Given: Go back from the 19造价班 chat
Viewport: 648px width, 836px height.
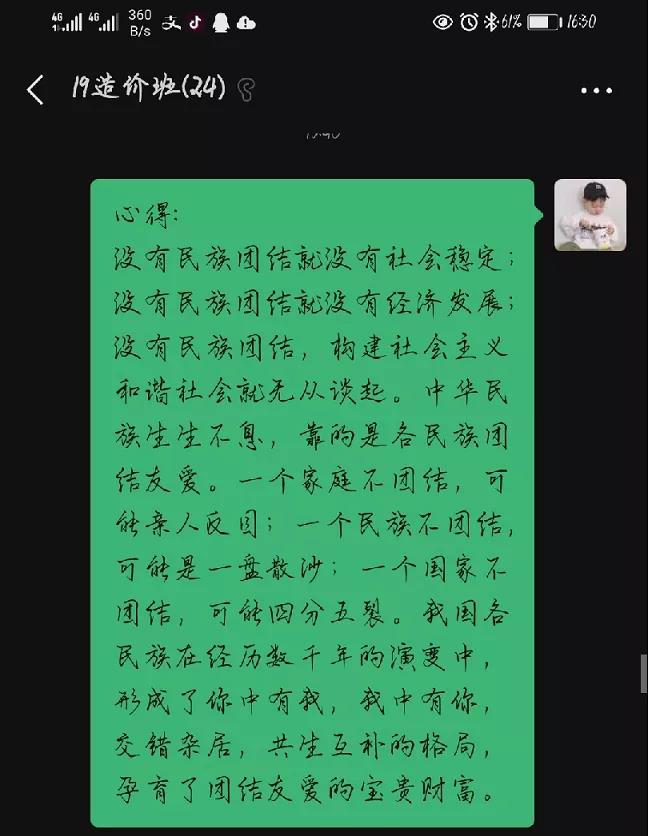Looking at the screenshot, I should coord(35,90).
